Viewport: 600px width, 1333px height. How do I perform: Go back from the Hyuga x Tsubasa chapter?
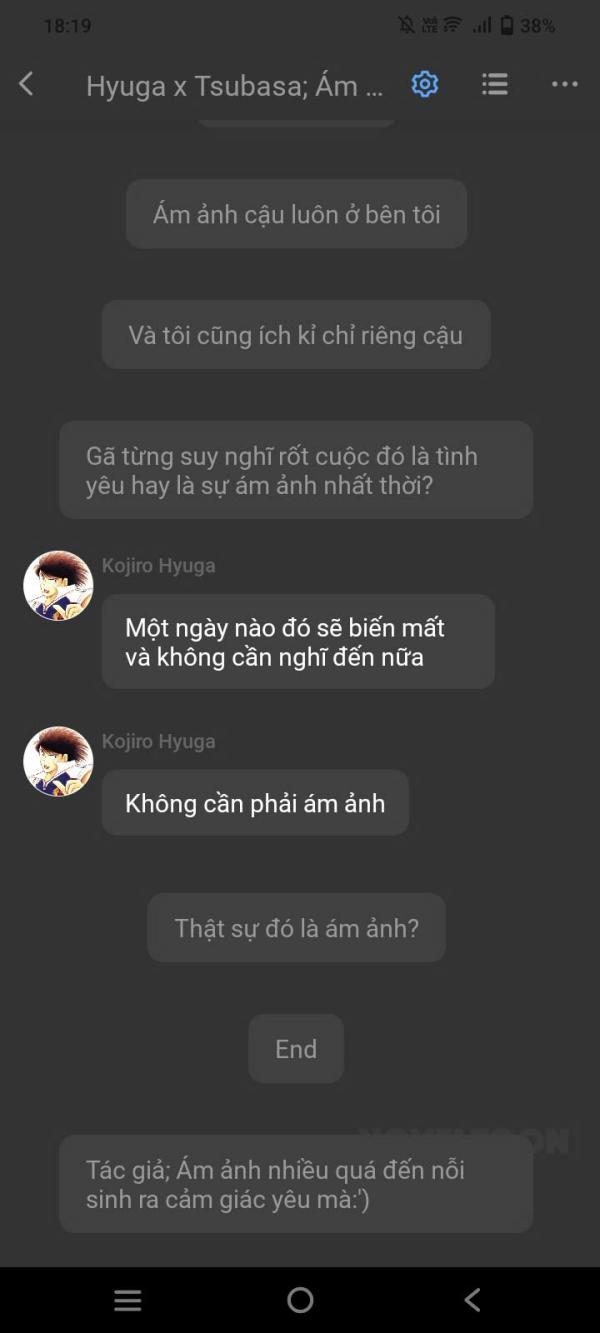pos(27,85)
